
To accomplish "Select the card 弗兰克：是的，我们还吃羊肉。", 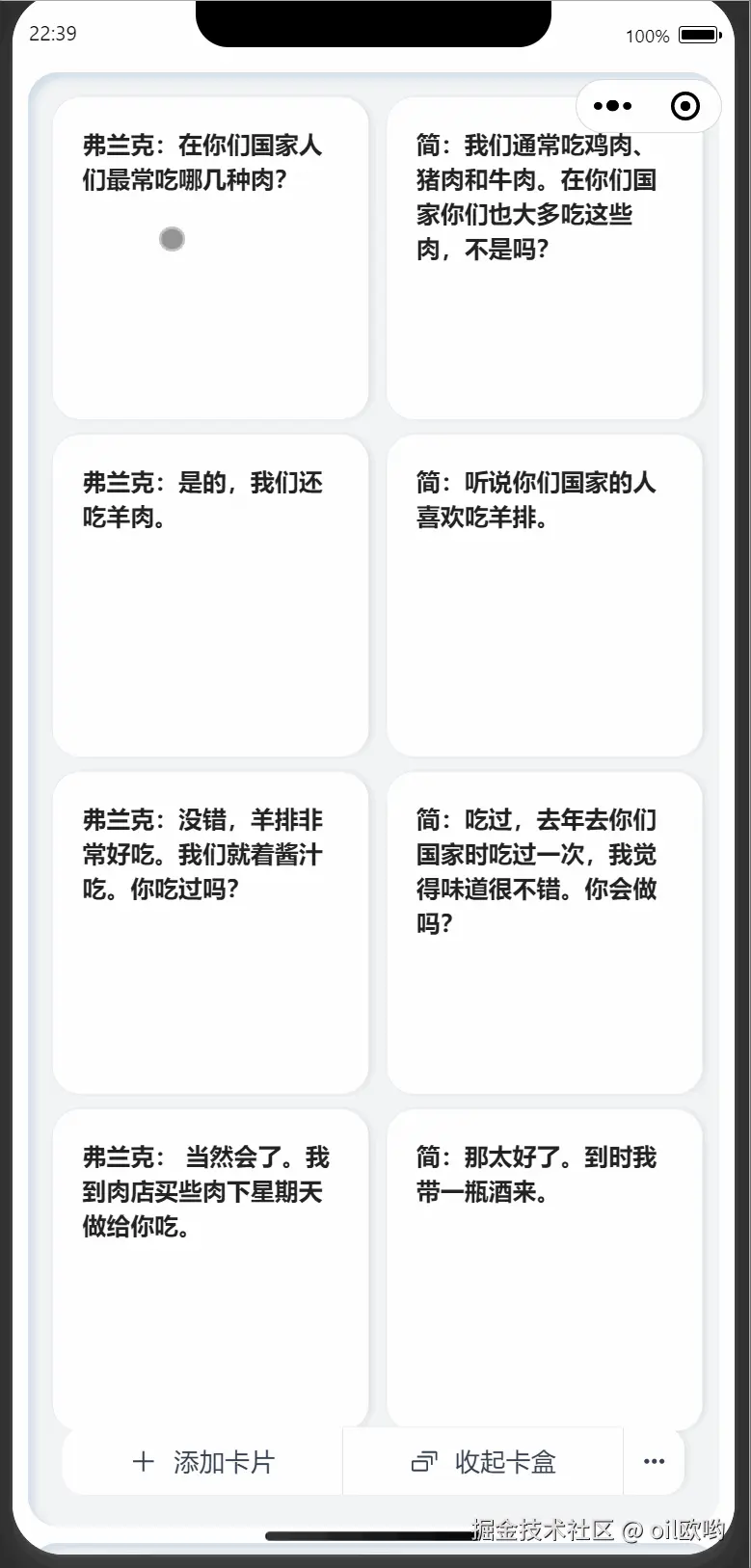I will 210,596.
